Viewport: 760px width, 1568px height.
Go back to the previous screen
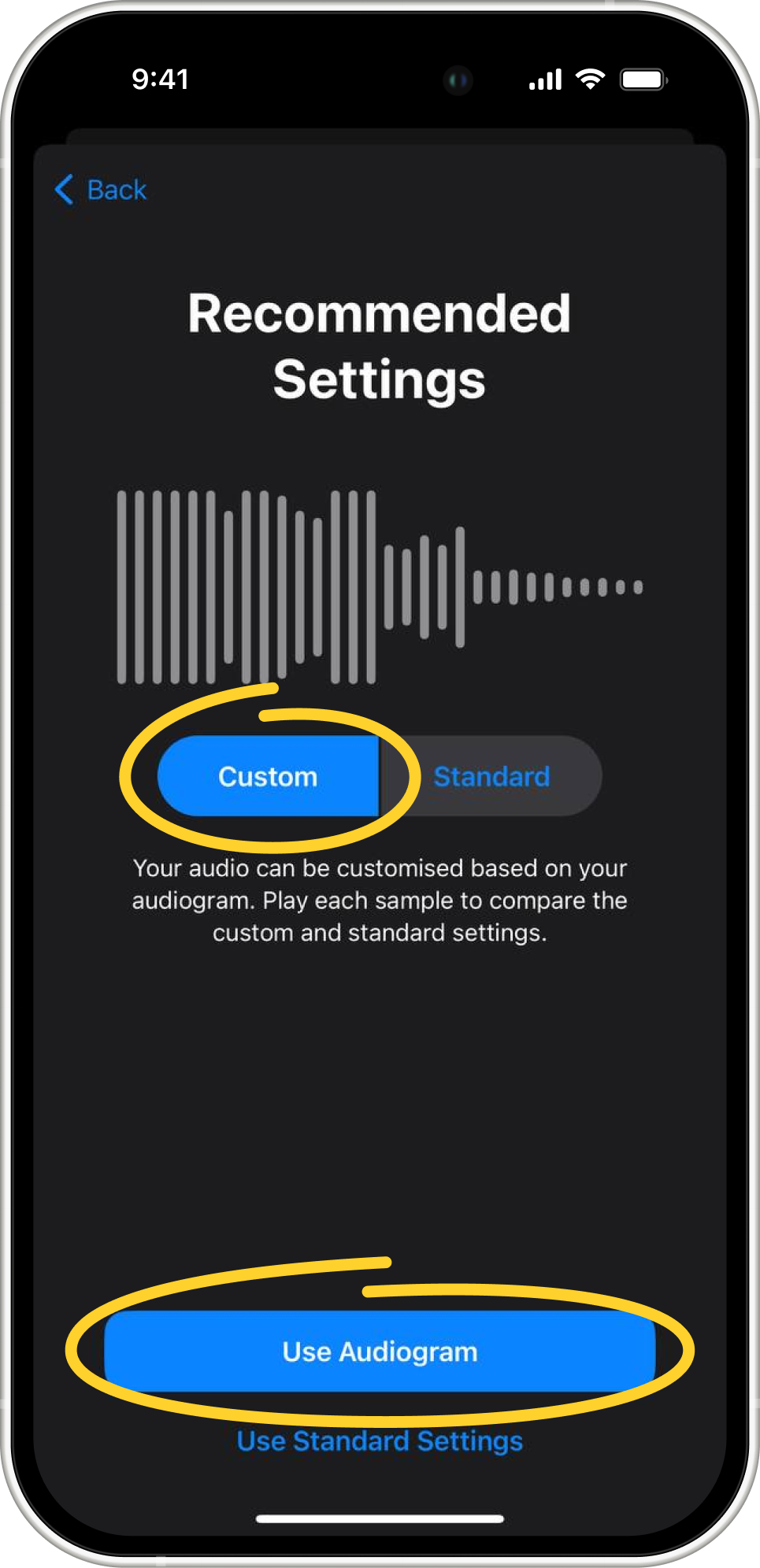pos(101,190)
